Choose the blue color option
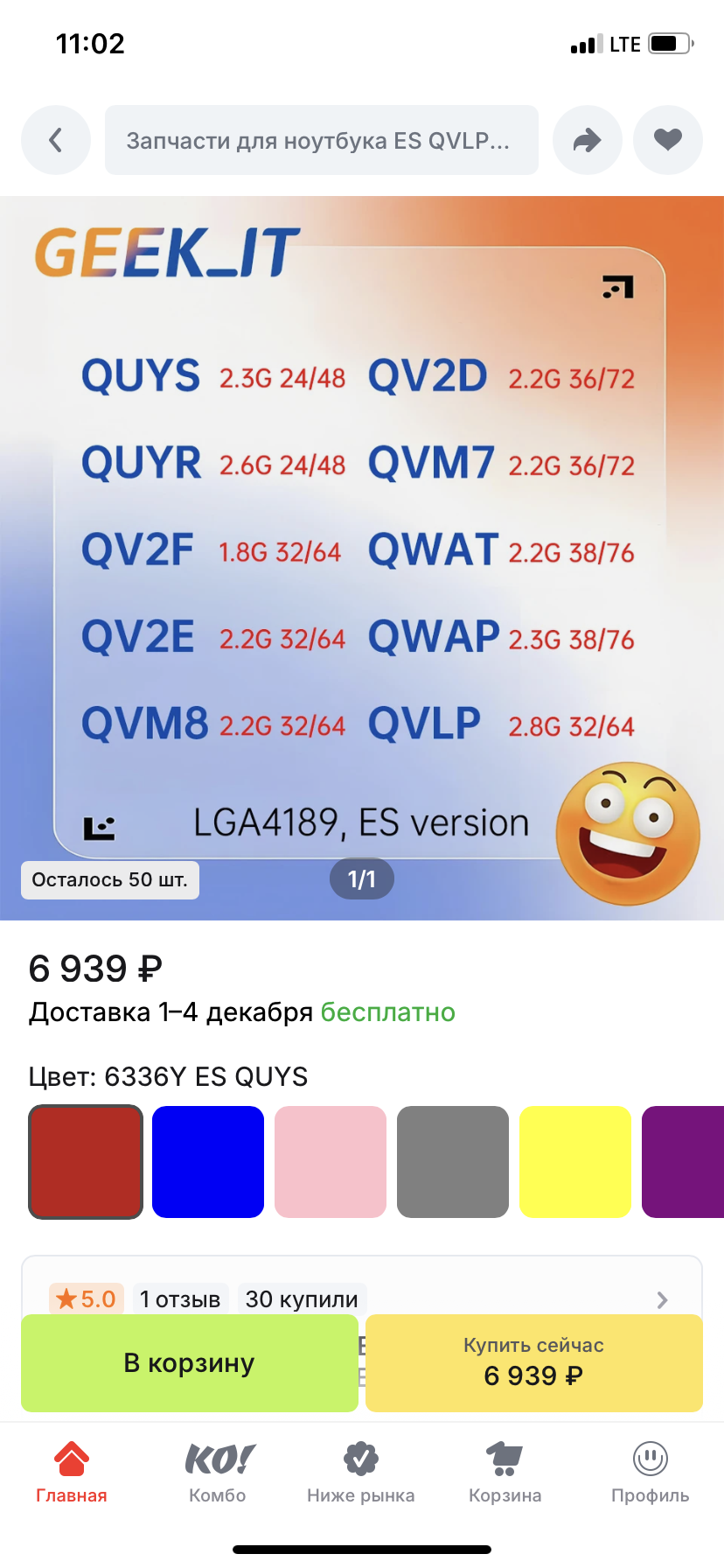724x1568 pixels. coord(208,1162)
